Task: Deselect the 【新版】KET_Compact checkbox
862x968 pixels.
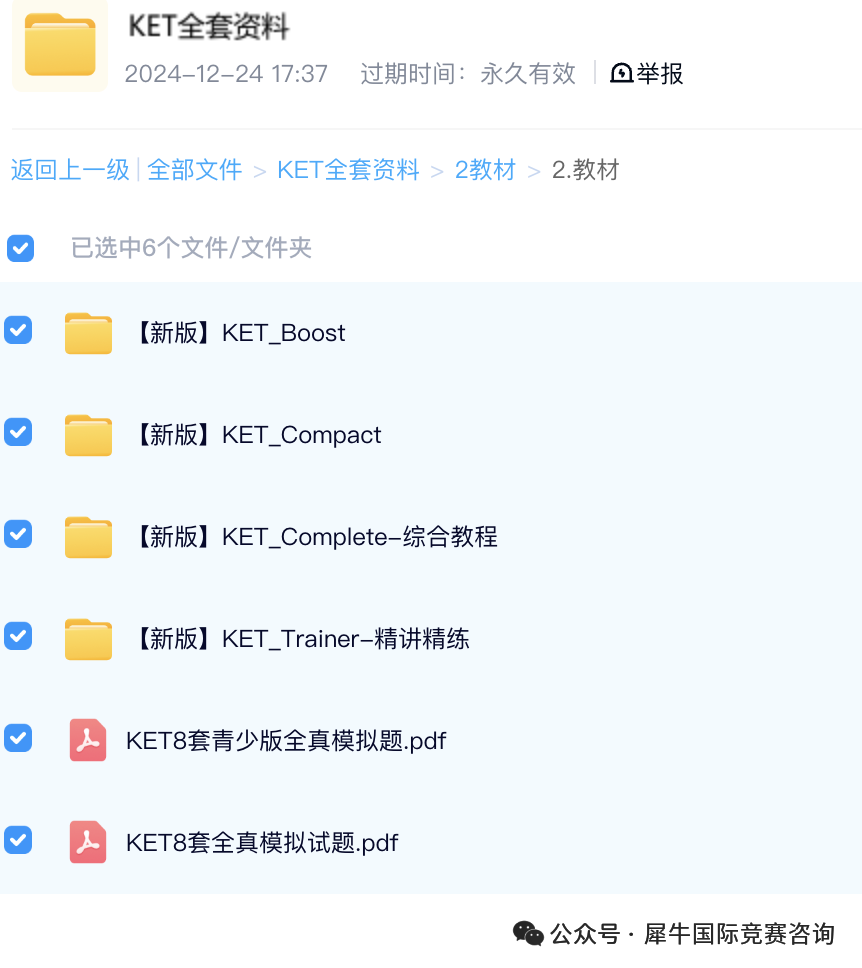Action: (18, 432)
